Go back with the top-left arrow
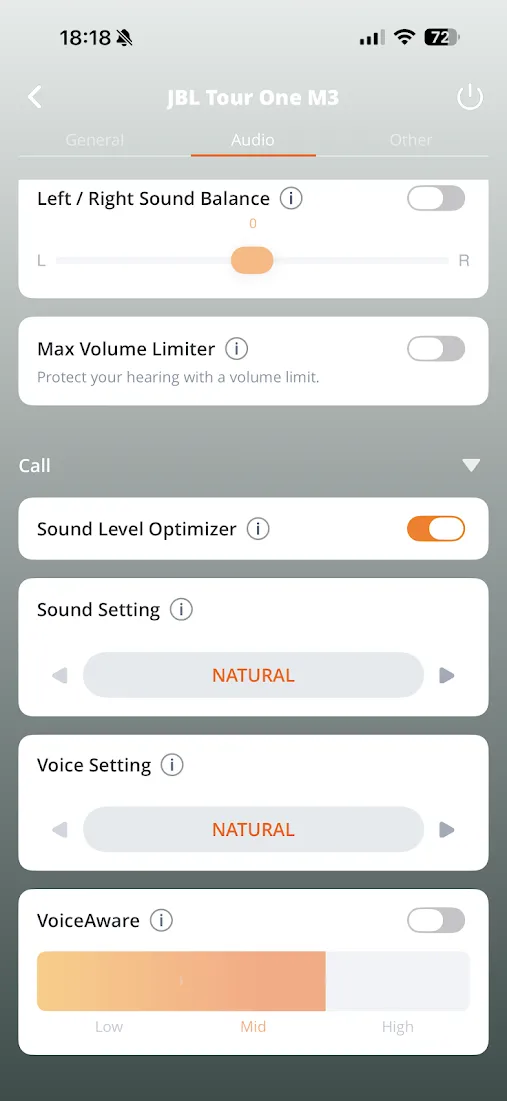 click(x=34, y=97)
